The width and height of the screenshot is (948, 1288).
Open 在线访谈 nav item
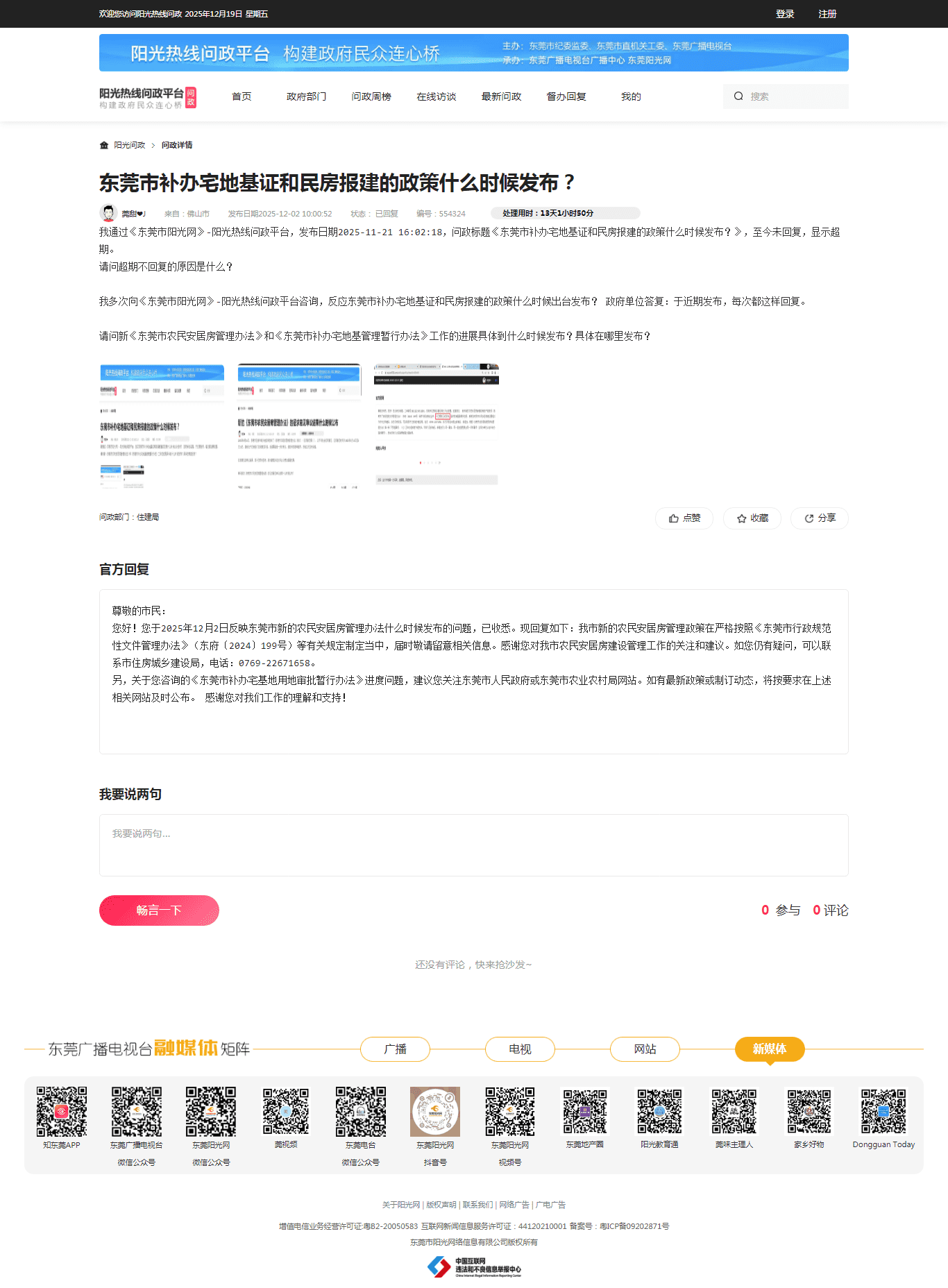[x=436, y=96]
